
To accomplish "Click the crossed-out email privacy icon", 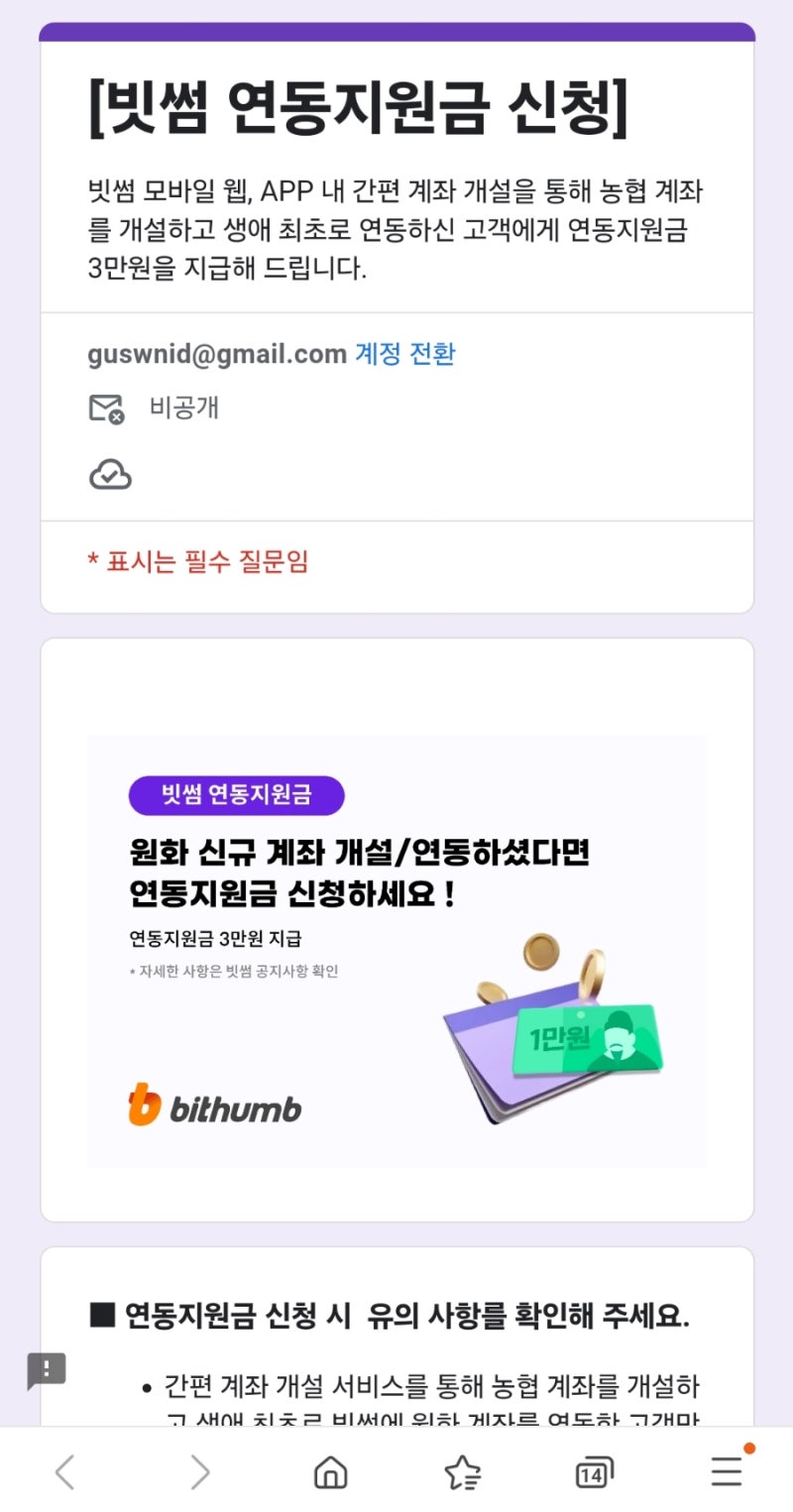I will point(108,407).
